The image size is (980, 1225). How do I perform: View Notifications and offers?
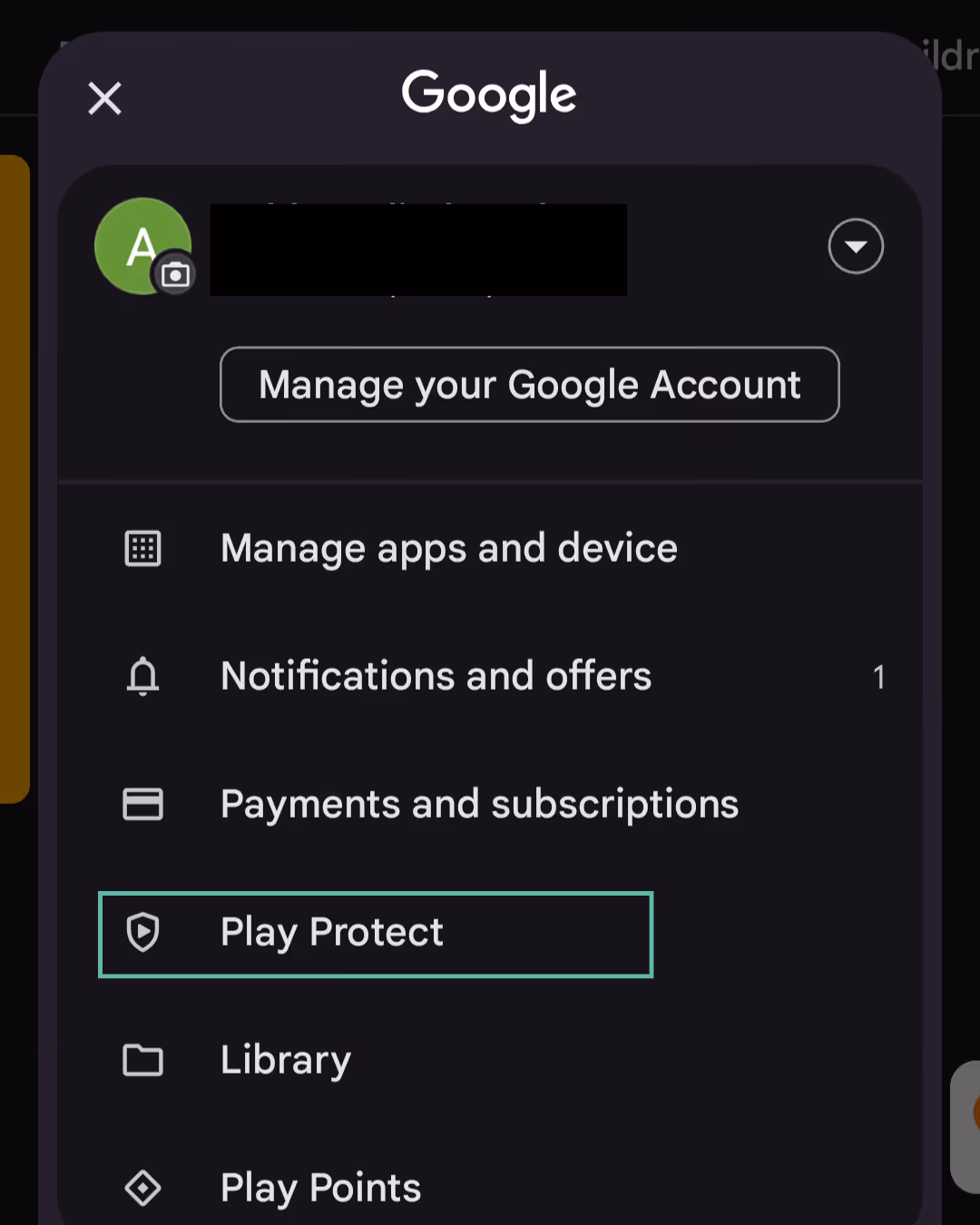click(x=490, y=676)
